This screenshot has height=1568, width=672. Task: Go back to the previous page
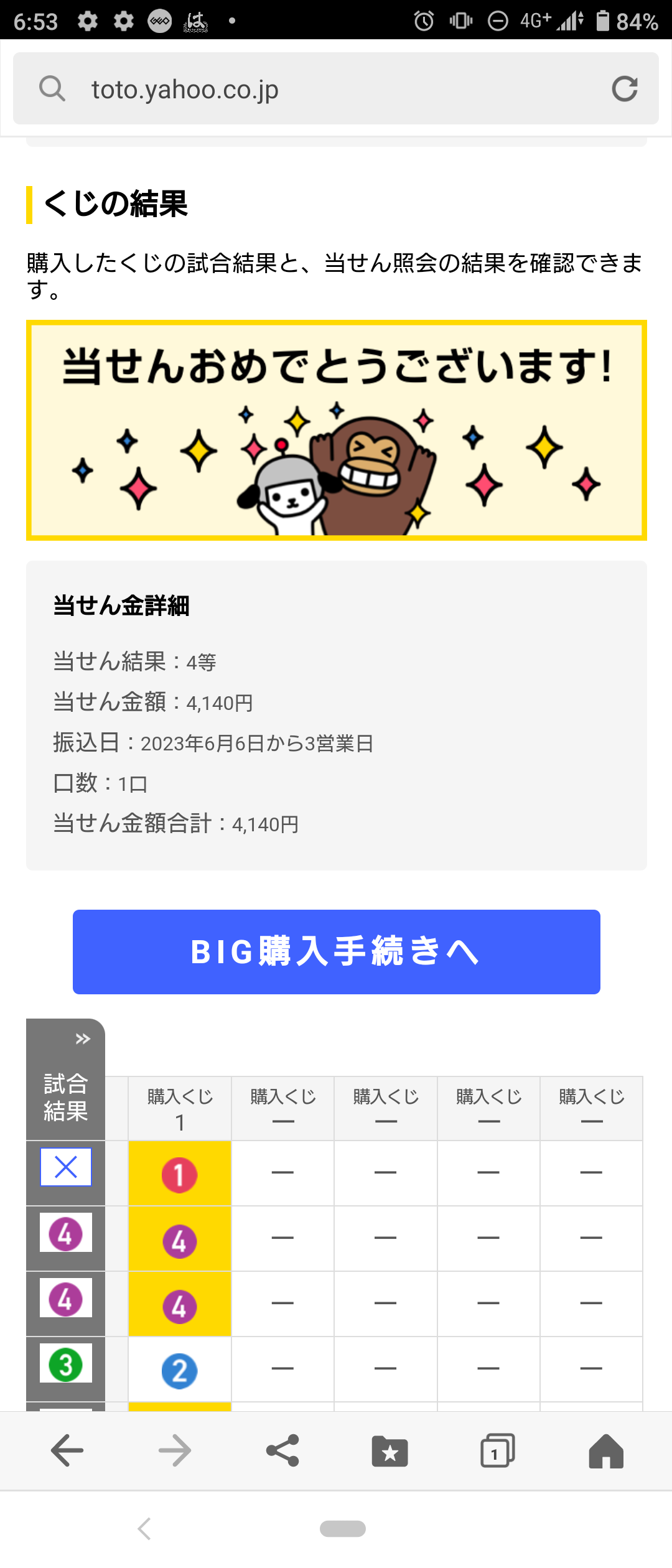[67, 1450]
